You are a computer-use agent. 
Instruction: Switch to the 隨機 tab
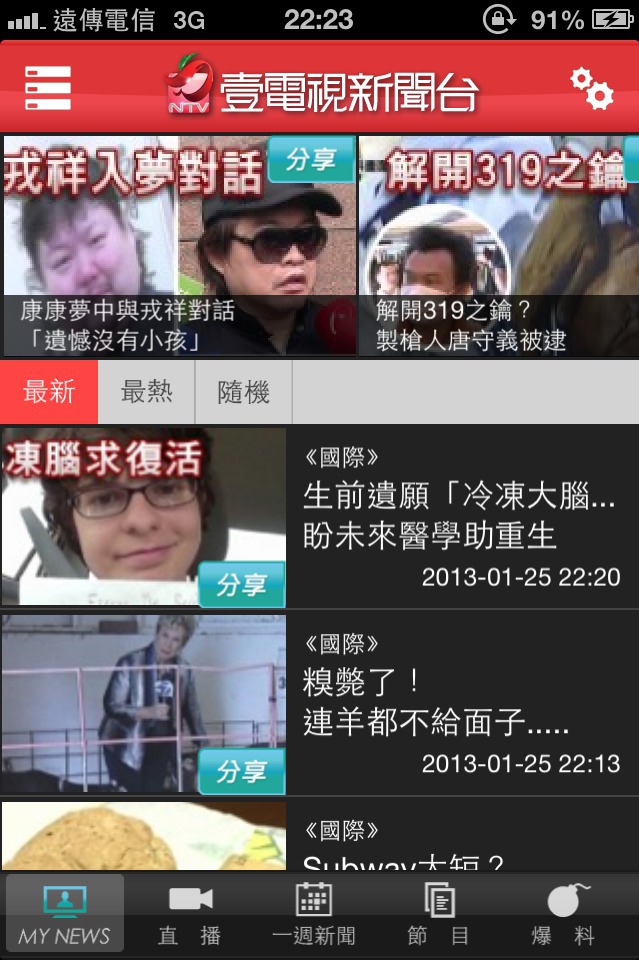tap(243, 392)
